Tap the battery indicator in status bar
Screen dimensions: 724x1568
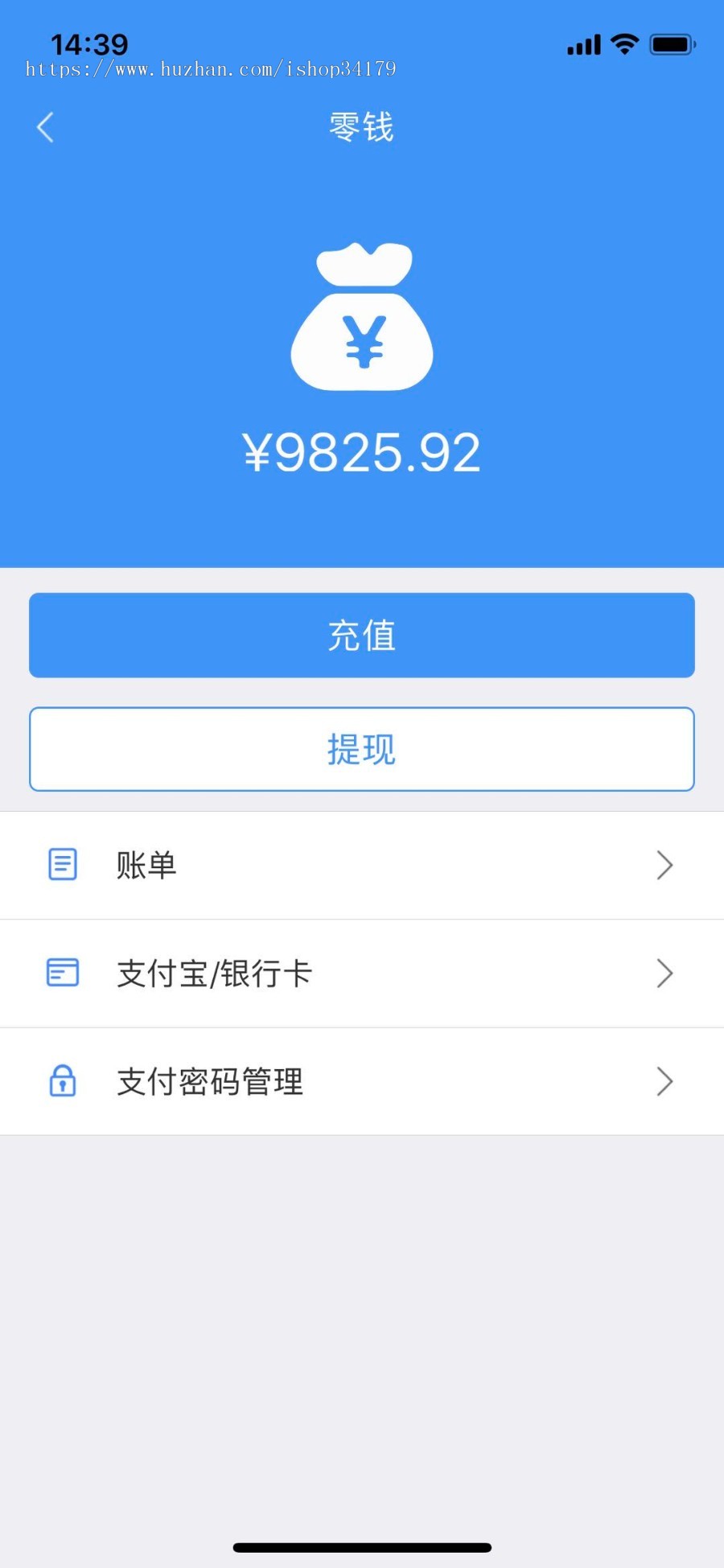(673, 44)
